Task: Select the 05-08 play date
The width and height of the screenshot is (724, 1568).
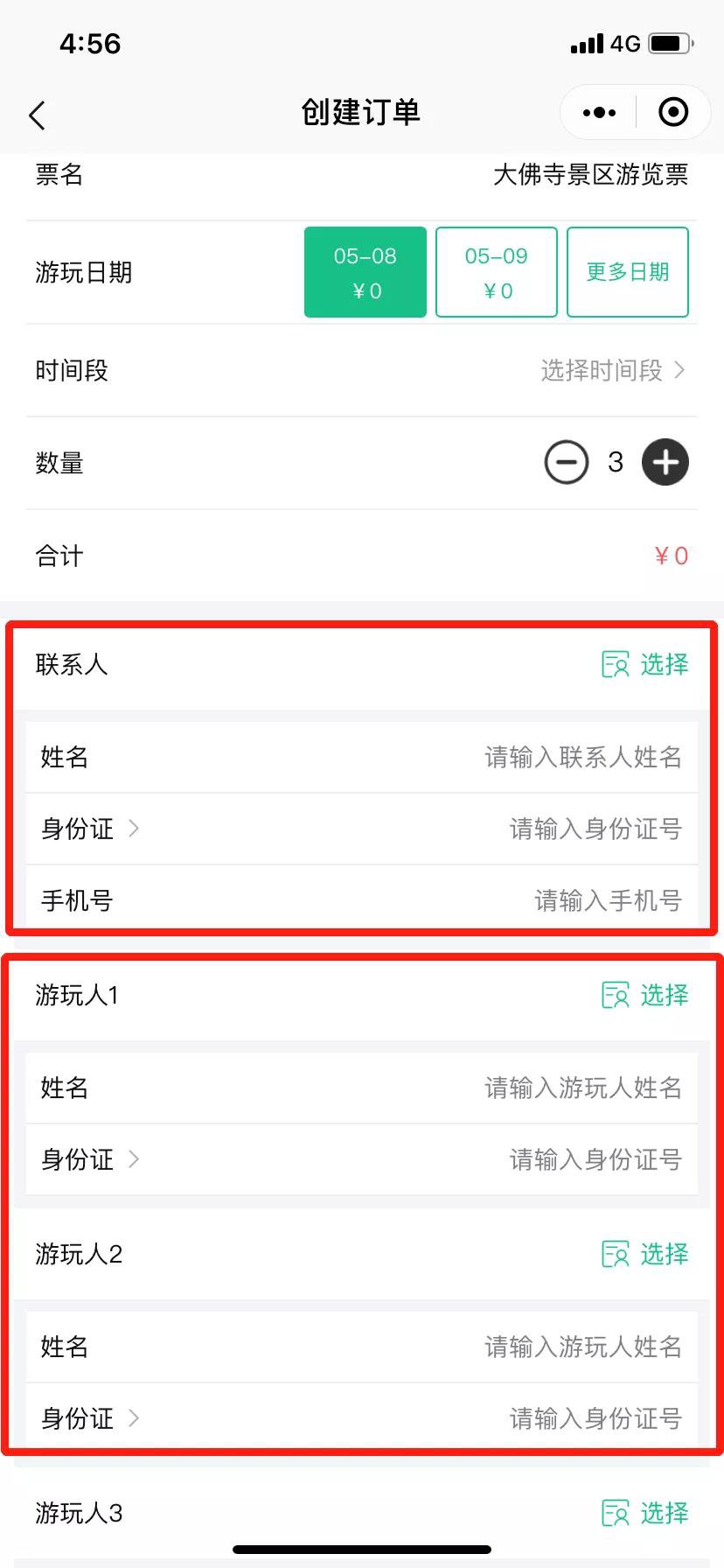Action: click(365, 272)
